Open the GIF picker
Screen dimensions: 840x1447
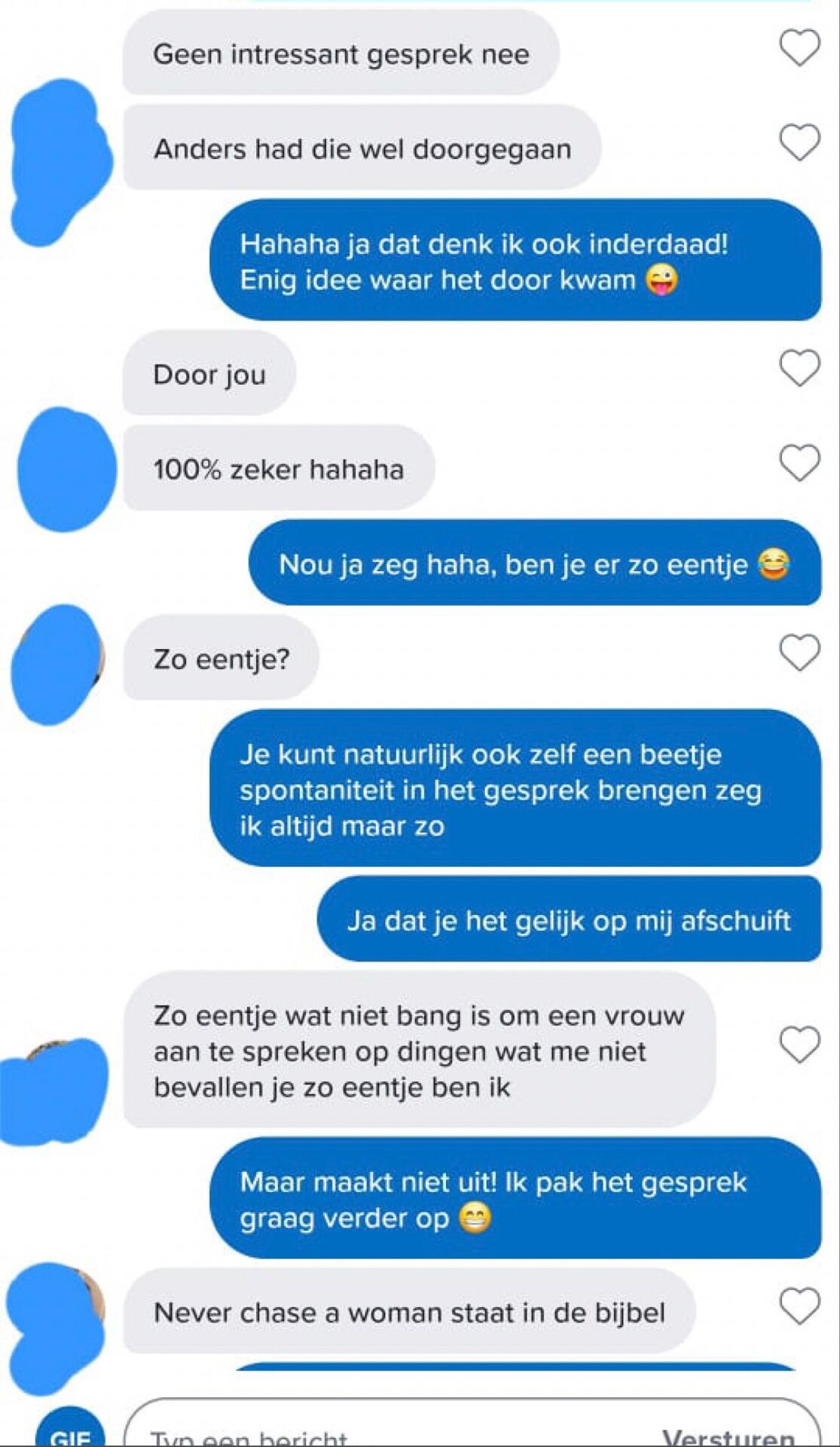[x=70, y=1432]
